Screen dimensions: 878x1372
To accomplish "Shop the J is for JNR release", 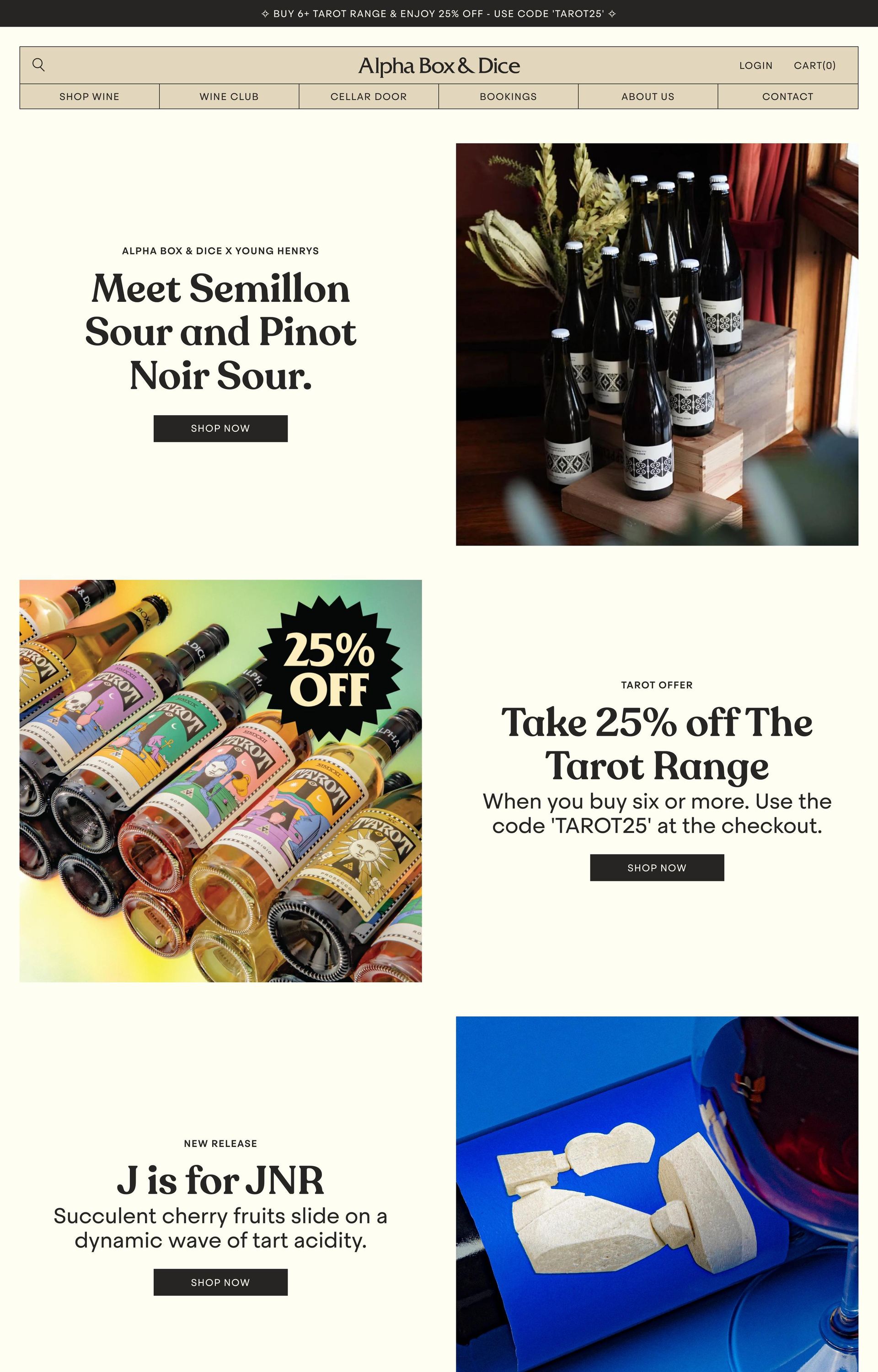I will 220,1282.
